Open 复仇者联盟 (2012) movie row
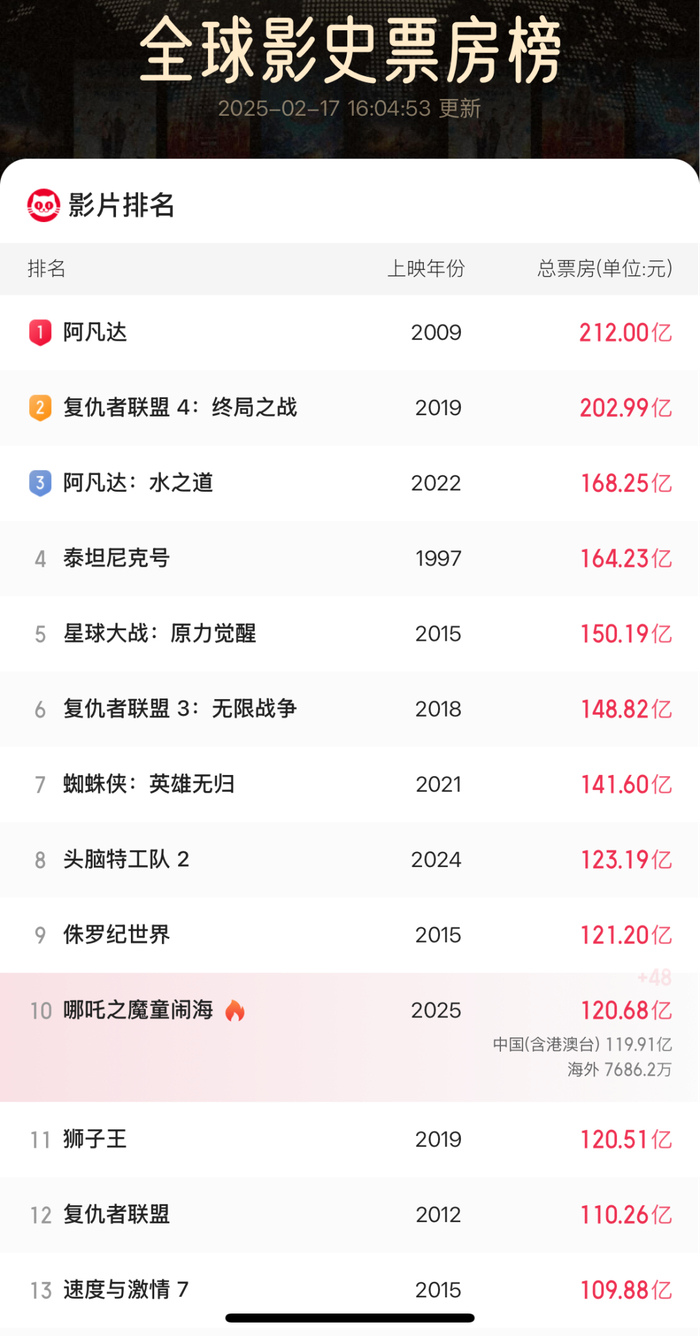This screenshot has height=1336, width=700. click(x=116, y=1214)
